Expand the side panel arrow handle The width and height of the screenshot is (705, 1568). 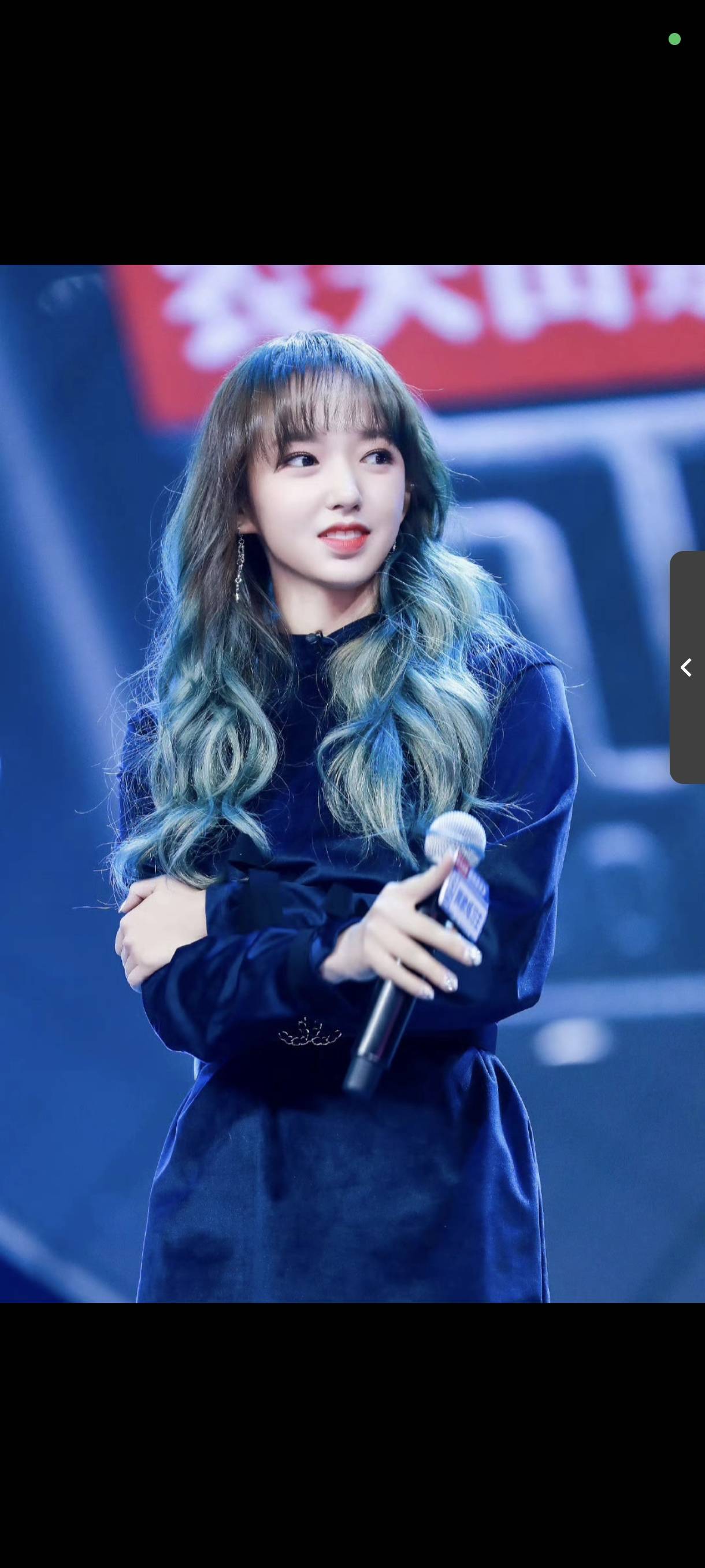click(x=687, y=668)
